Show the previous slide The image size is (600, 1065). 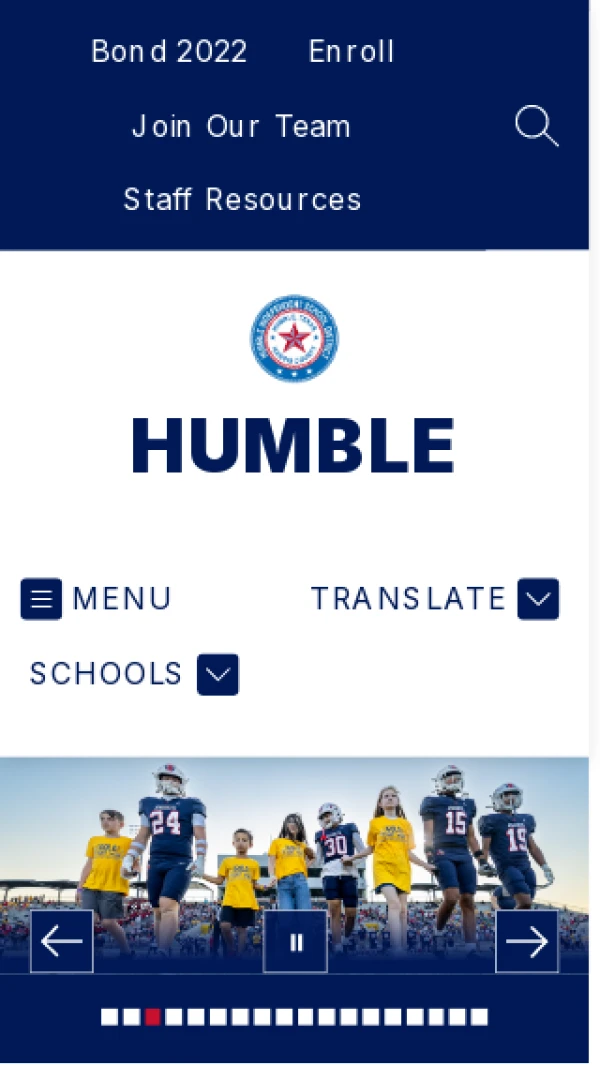[x=62, y=941]
